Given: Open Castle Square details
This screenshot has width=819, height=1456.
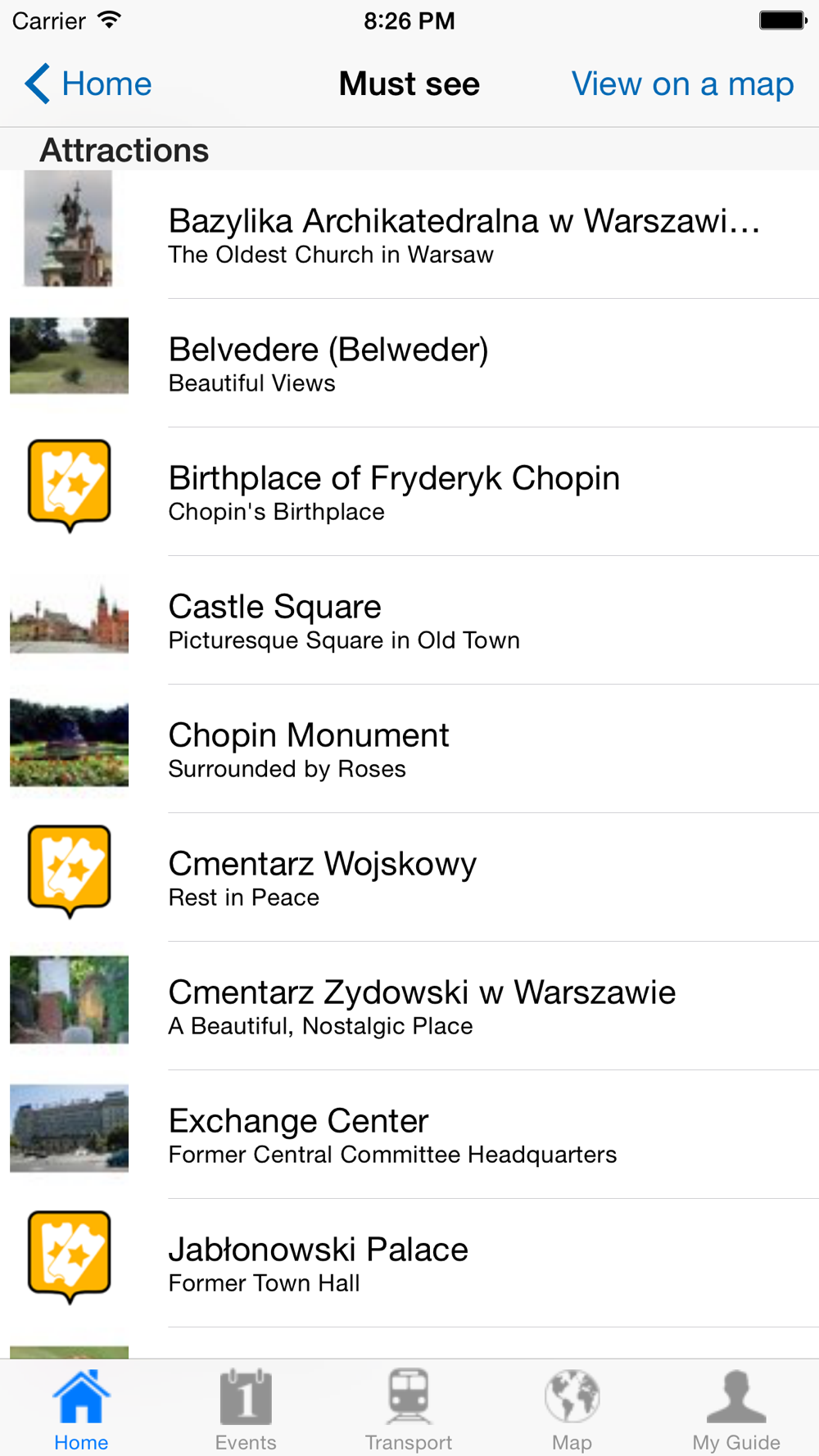Looking at the screenshot, I should click(x=409, y=621).
